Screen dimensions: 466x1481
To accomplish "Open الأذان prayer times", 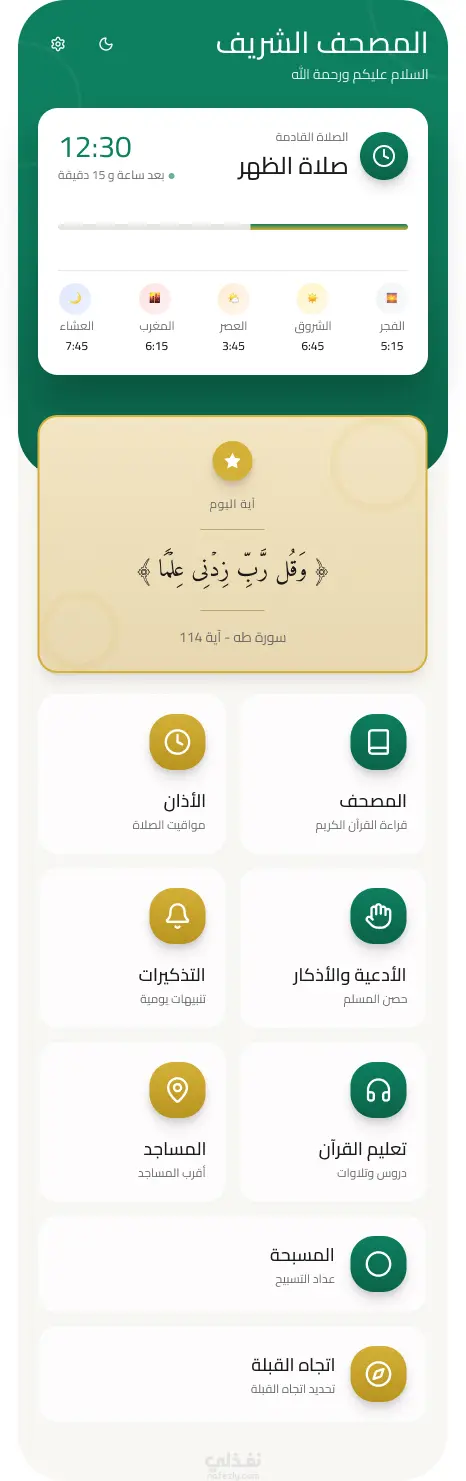I will coord(132,774).
